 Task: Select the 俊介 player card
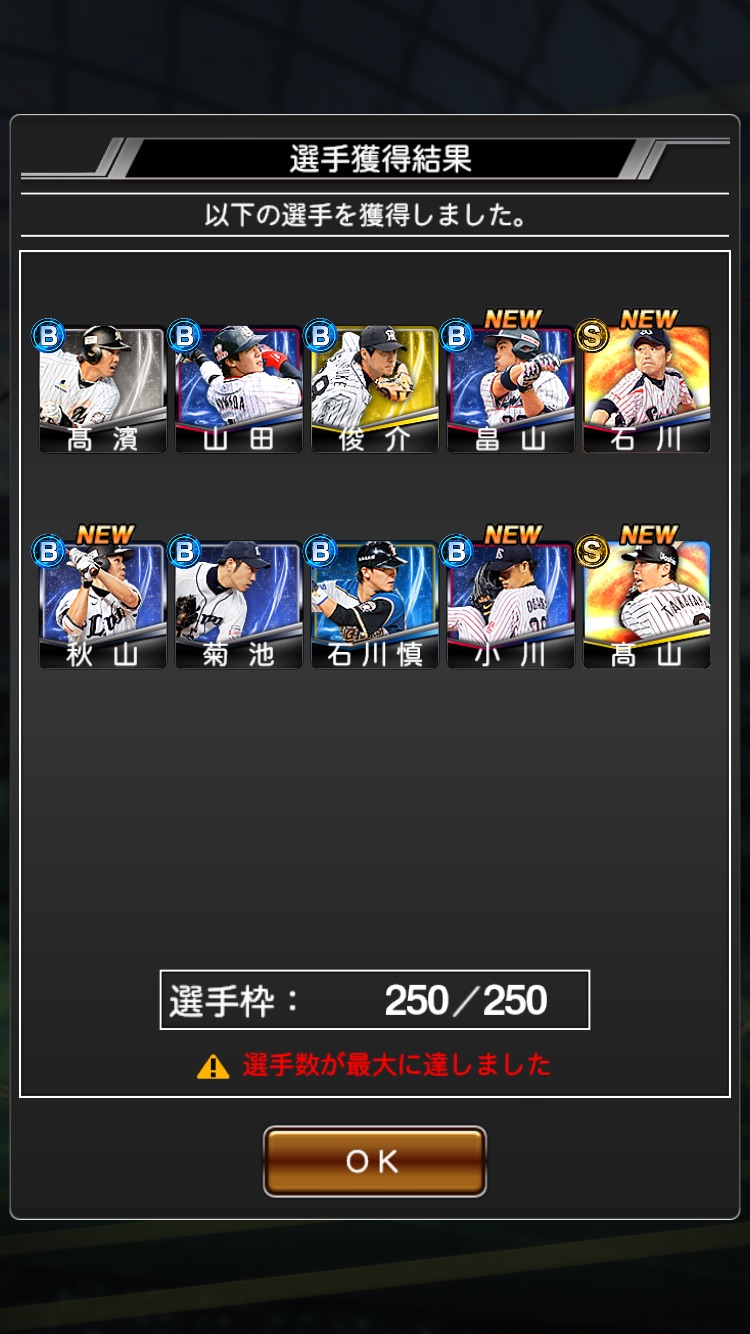click(x=375, y=389)
